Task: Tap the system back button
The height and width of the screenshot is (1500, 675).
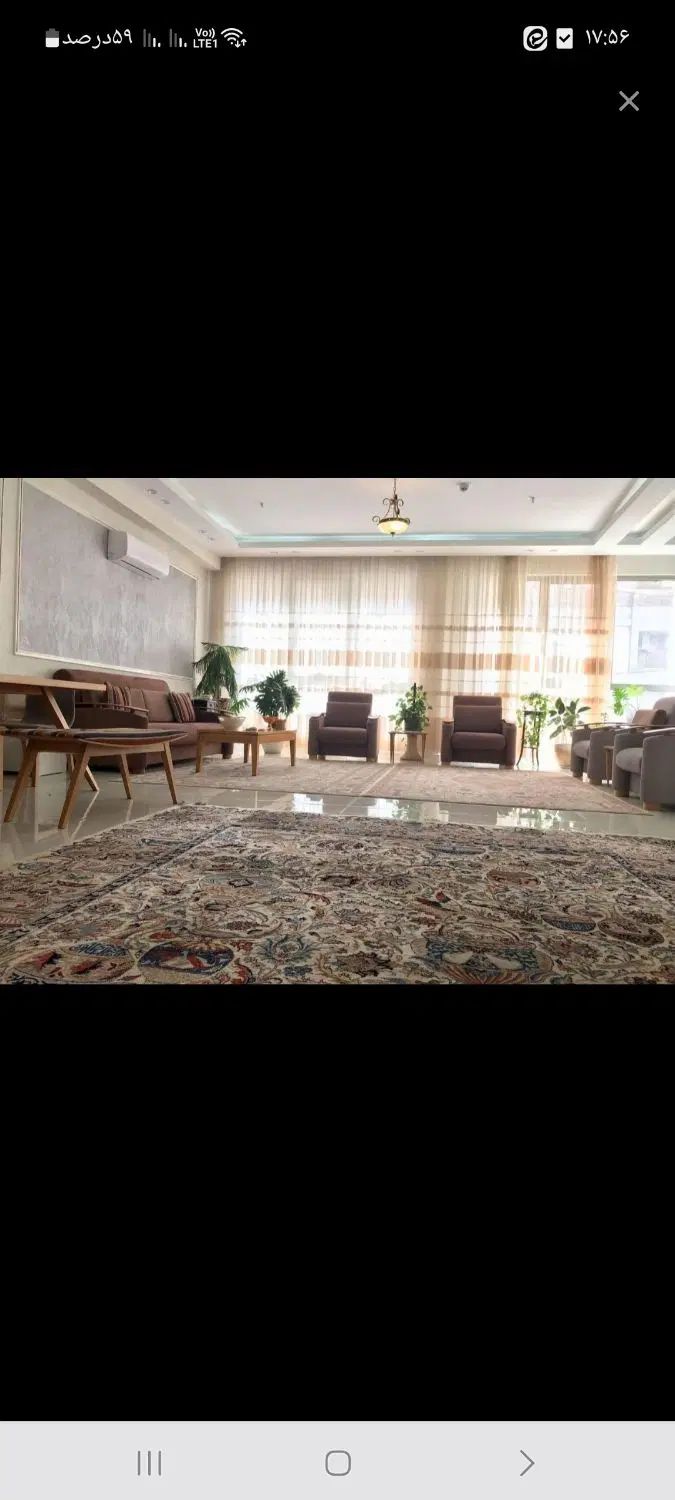Action: tap(526, 1463)
